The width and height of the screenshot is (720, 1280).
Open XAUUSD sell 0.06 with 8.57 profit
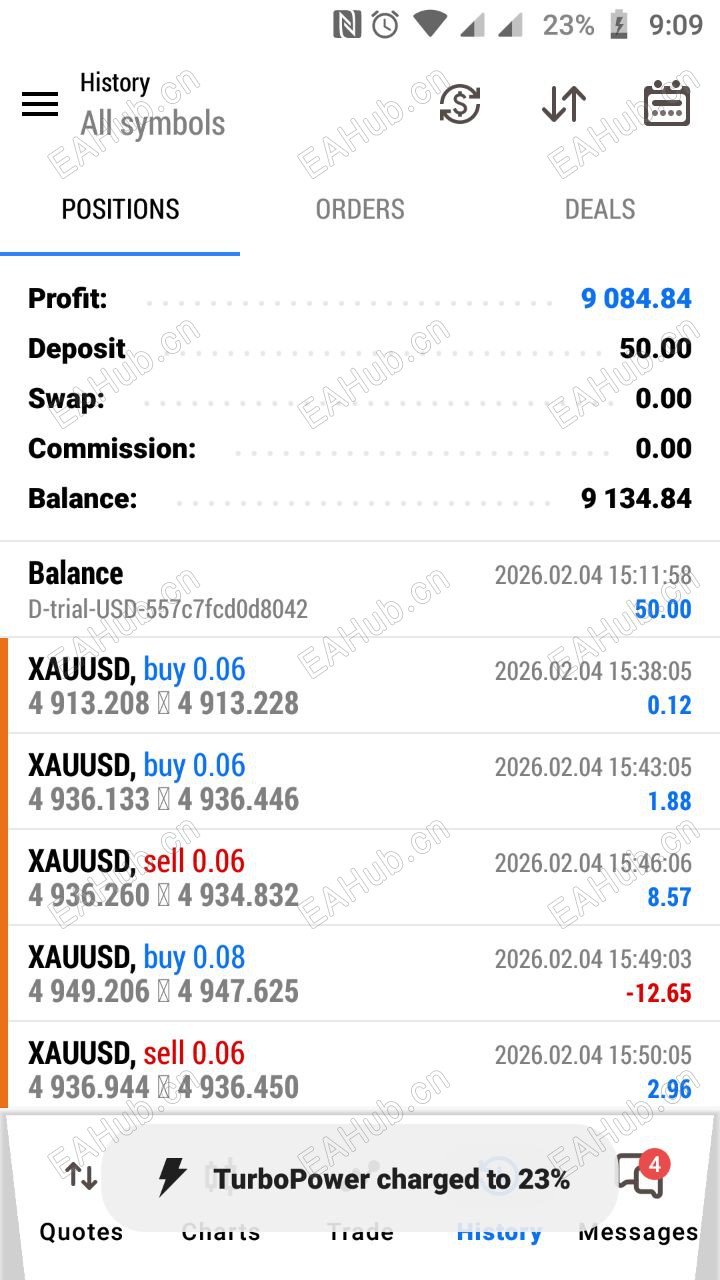360,878
